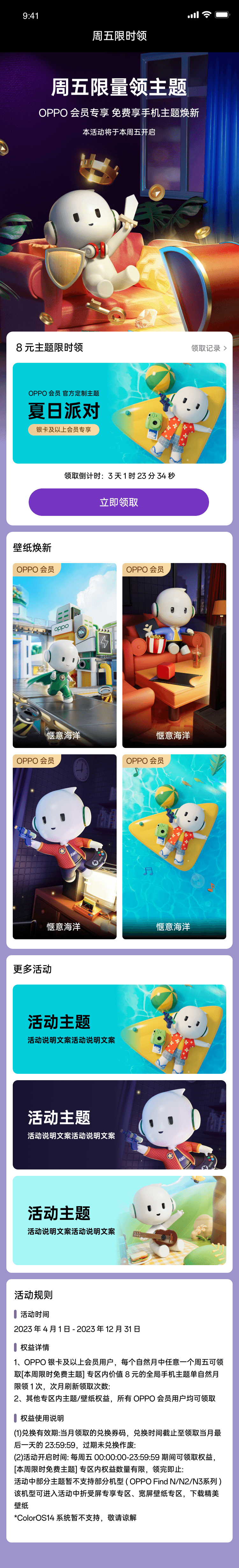Open the dark navy 活动主题 banner
The image size is (239, 1568).
pos(119,1124)
